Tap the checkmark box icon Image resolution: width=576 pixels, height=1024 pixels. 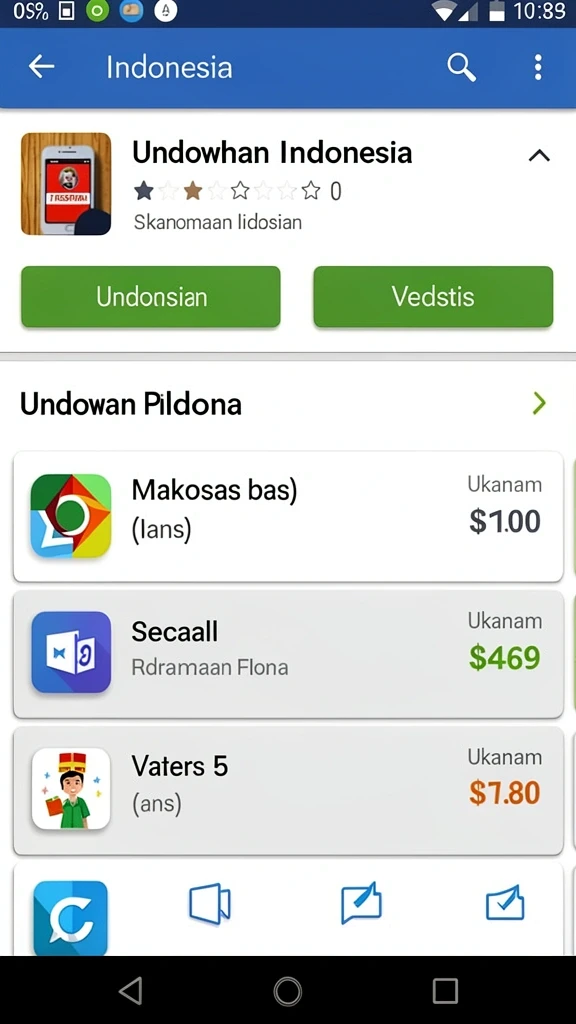click(x=505, y=903)
